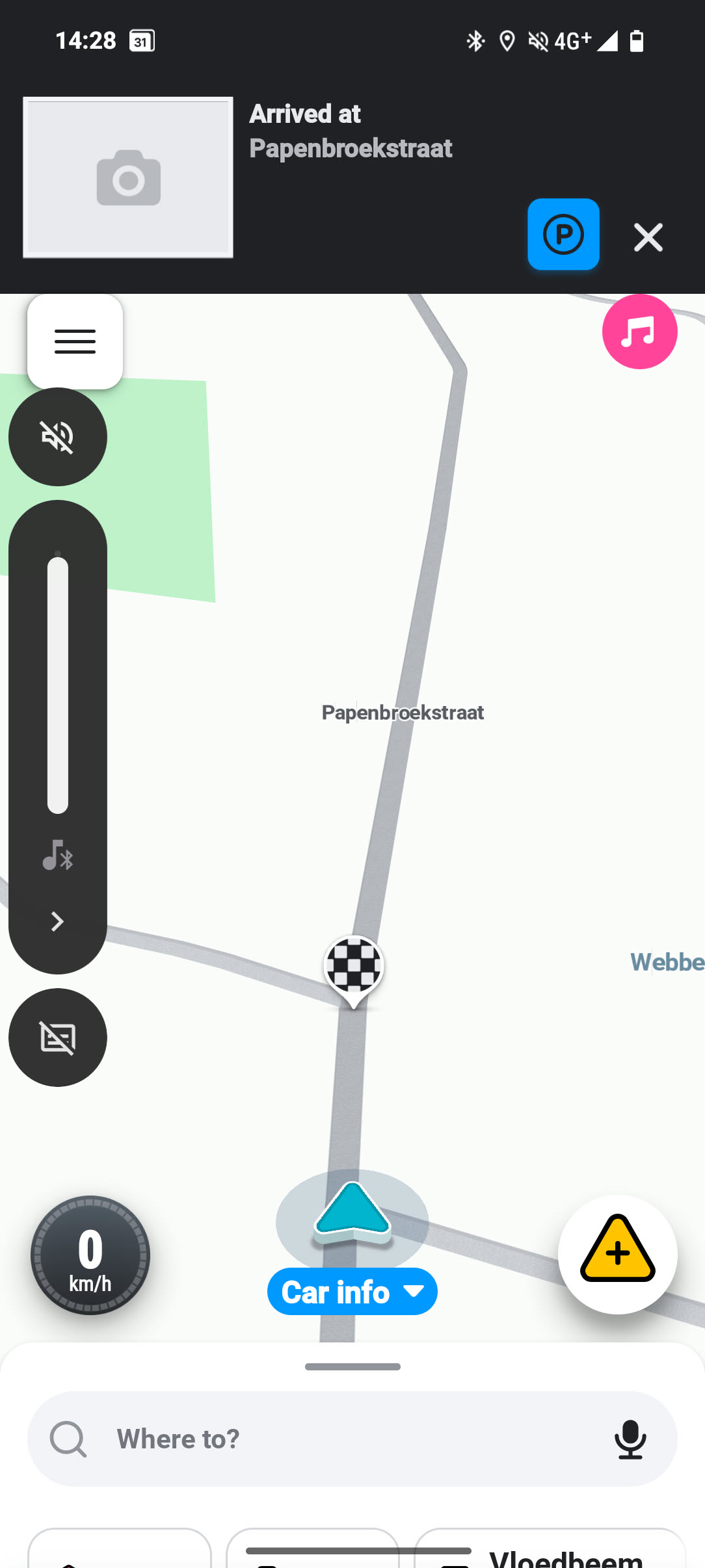Toggle the captions off button

[x=58, y=1037]
